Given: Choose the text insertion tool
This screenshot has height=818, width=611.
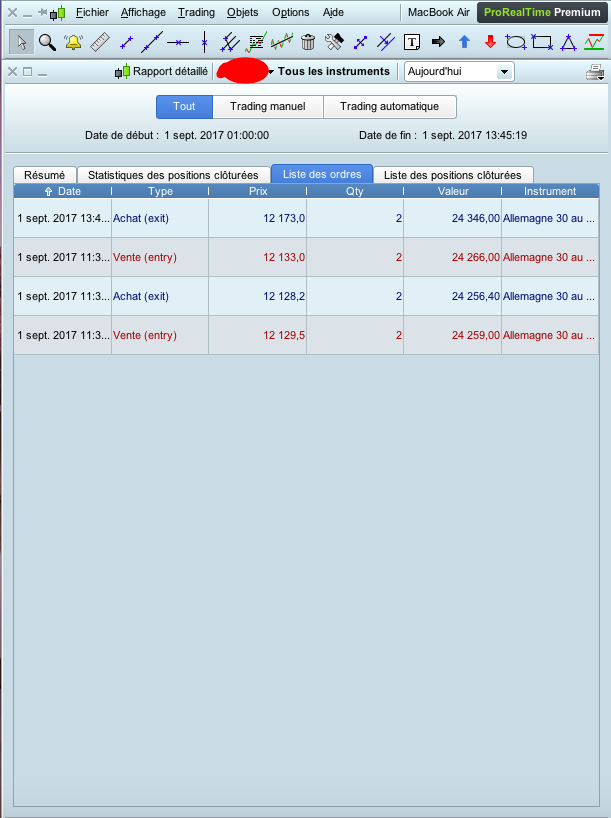Looking at the screenshot, I should pos(412,42).
